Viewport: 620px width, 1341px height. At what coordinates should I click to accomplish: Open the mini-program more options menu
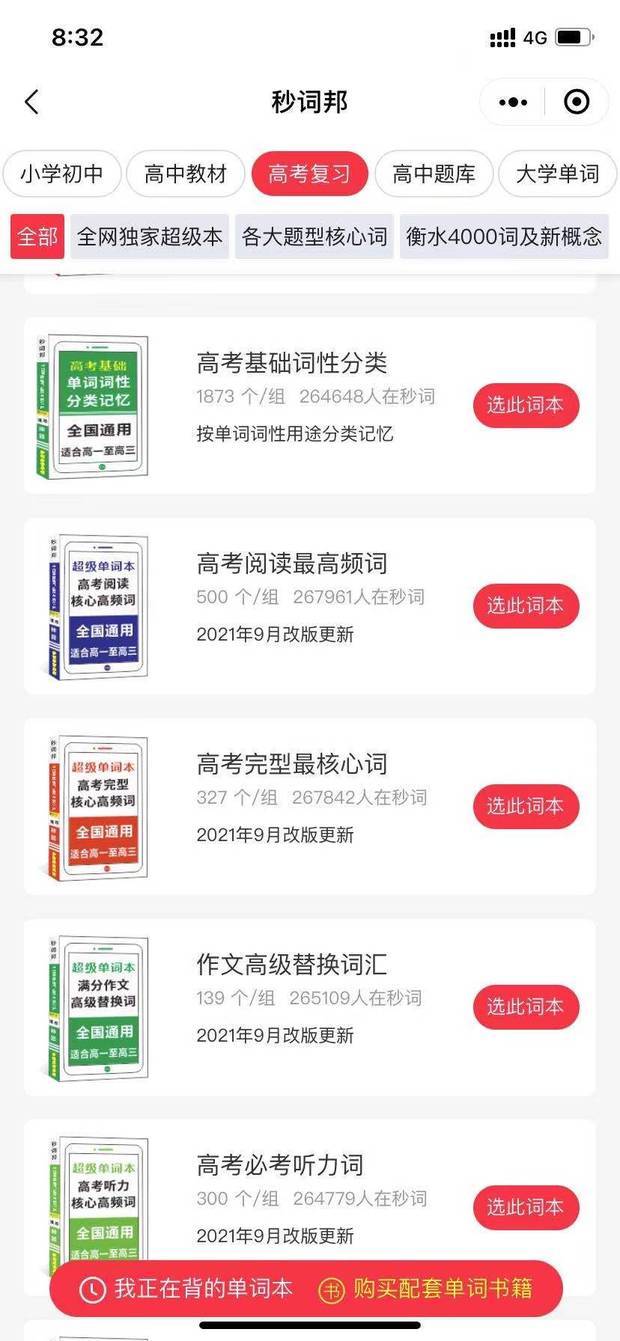point(513,102)
